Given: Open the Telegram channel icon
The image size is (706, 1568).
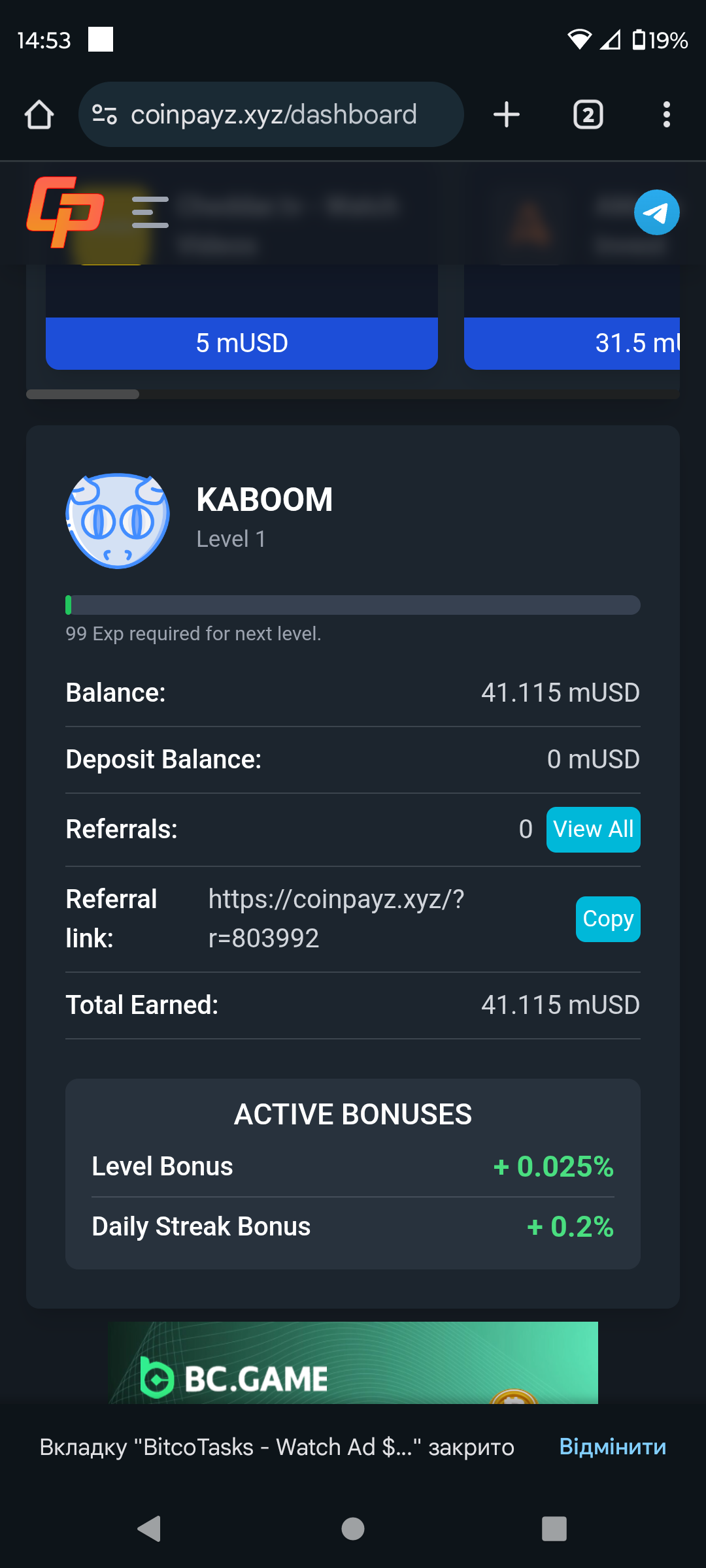Looking at the screenshot, I should [656, 212].
